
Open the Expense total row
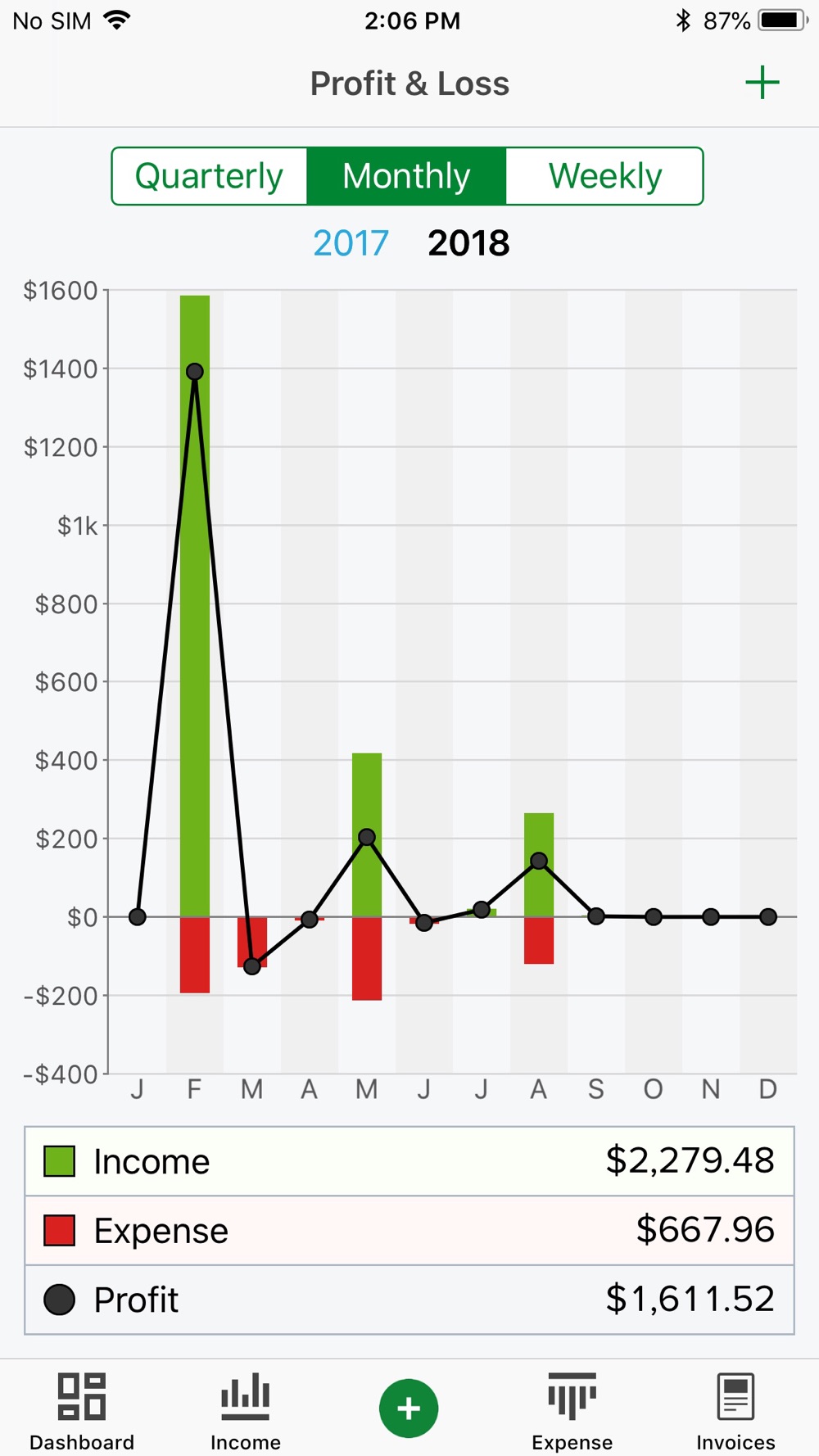(x=409, y=1231)
